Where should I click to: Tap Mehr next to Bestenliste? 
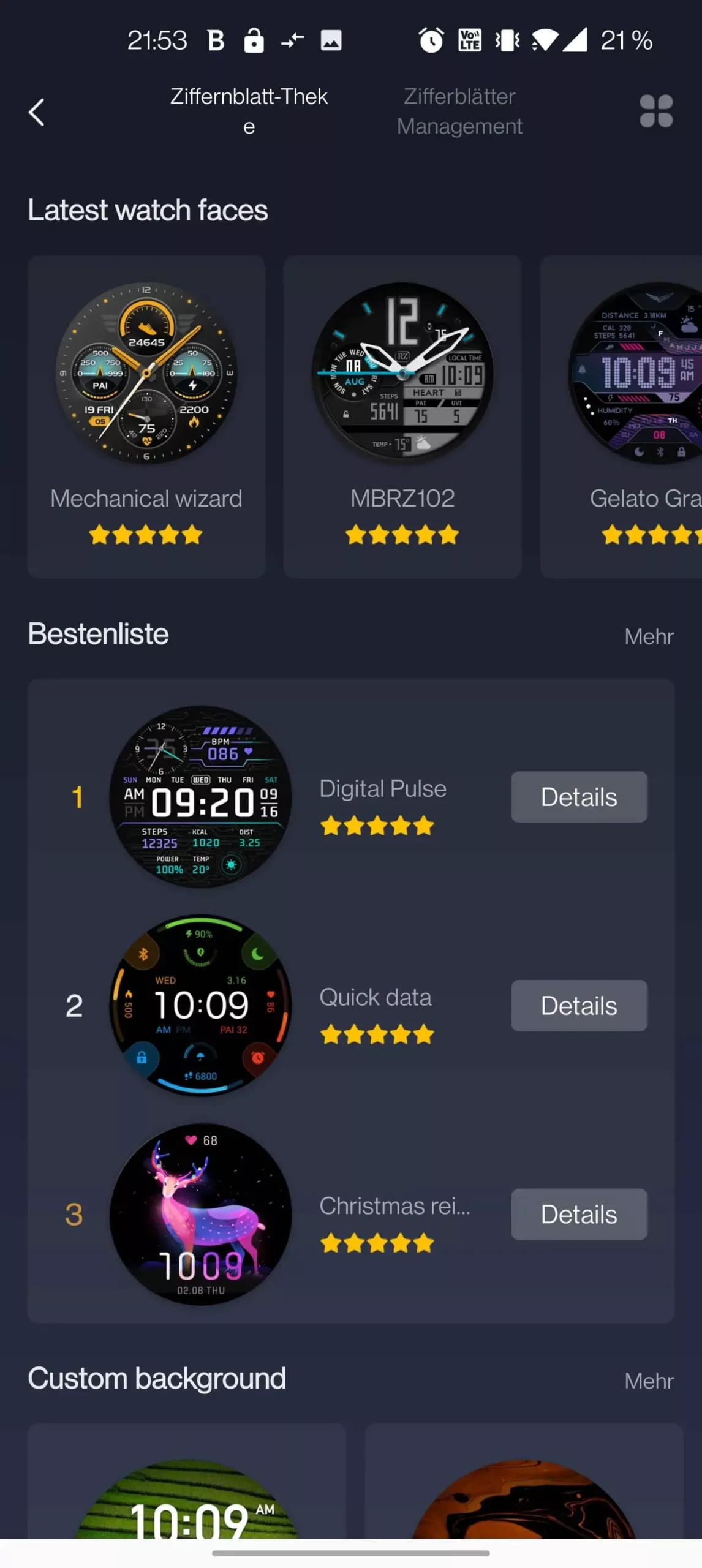pos(649,636)
